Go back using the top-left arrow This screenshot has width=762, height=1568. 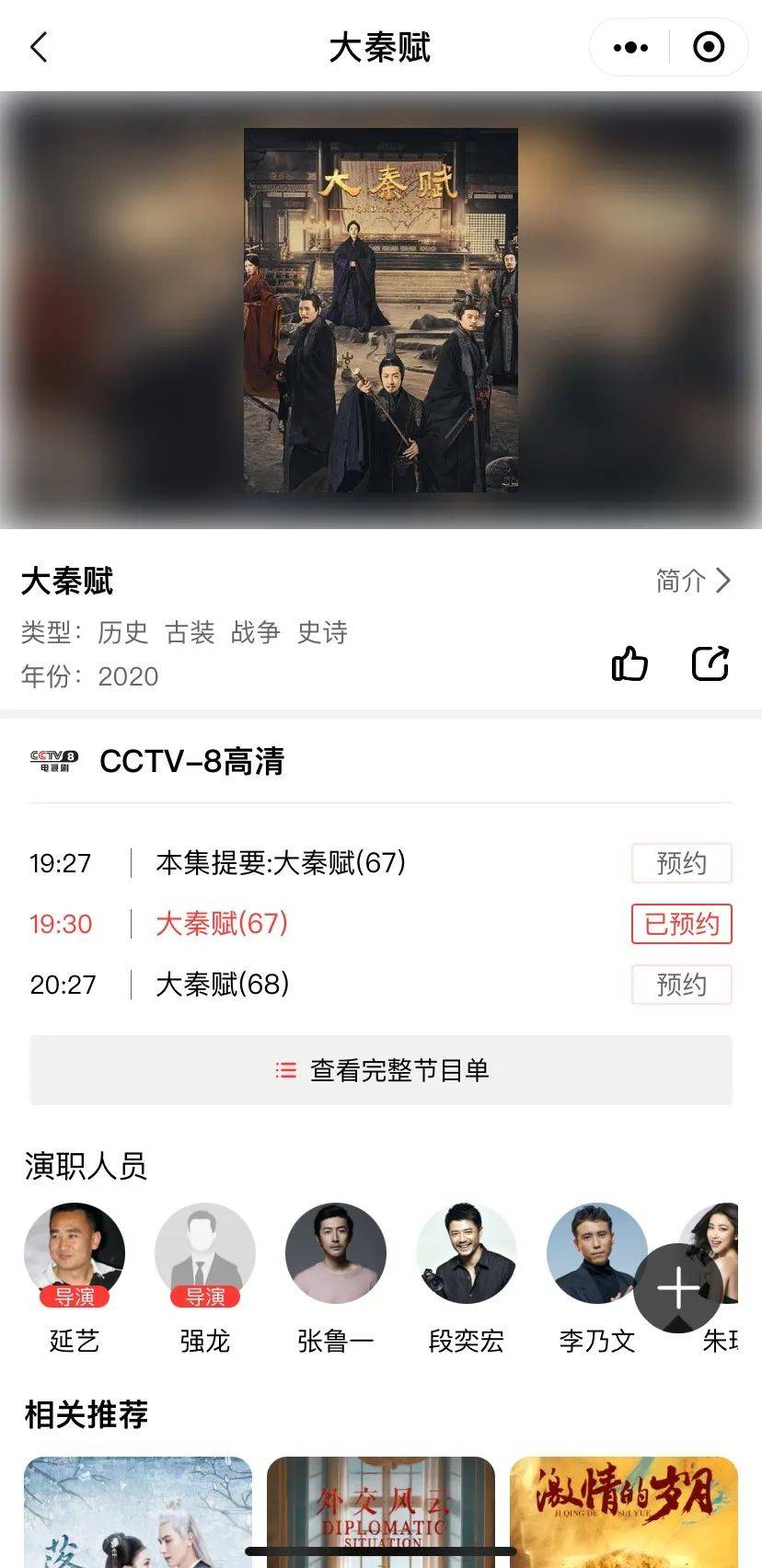(x=39, y=47)
